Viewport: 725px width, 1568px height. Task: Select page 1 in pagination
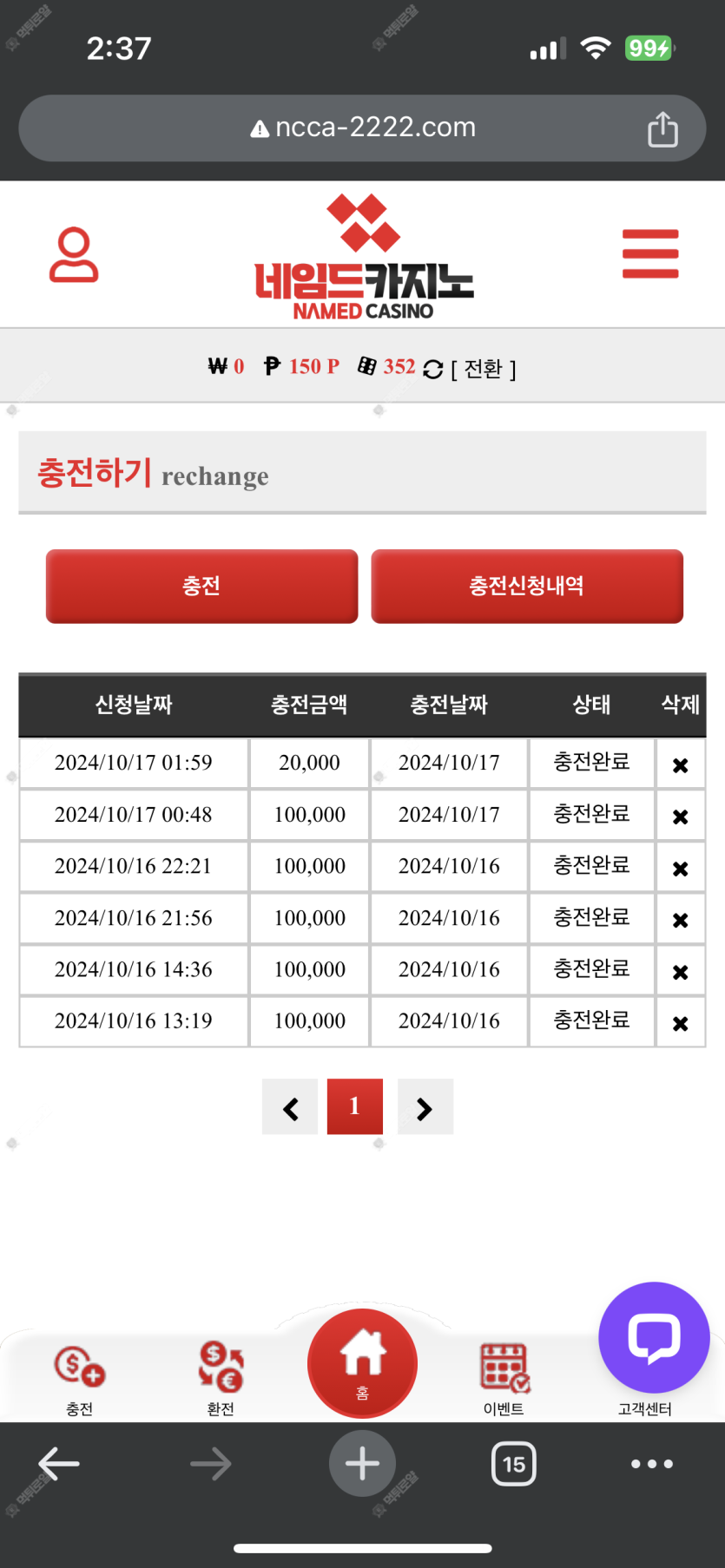[x=355, y=1106]
